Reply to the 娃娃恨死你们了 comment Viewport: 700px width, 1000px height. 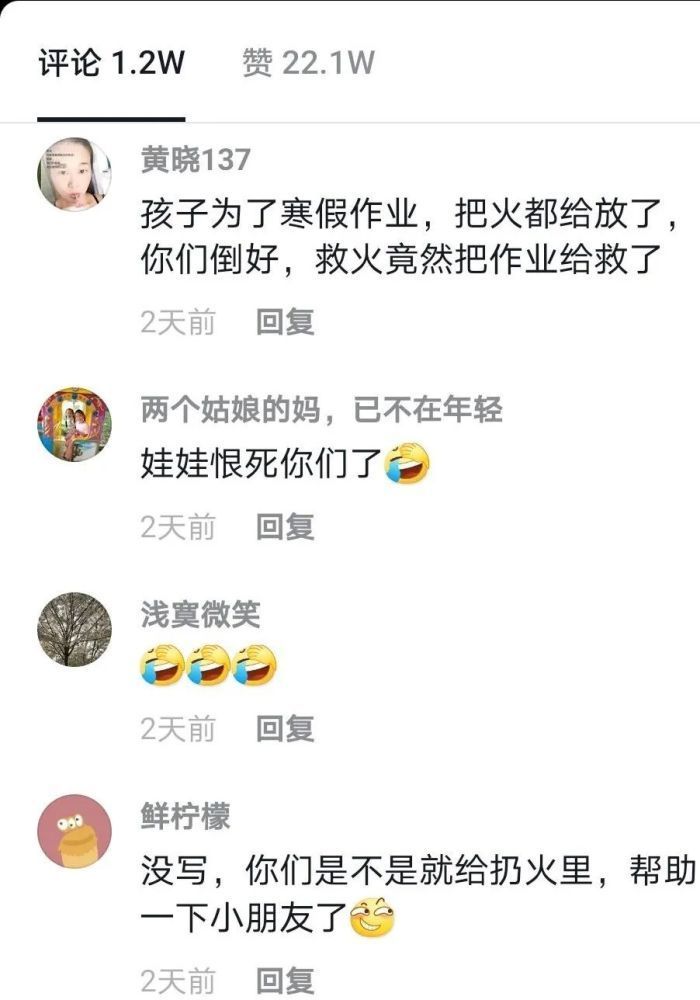click(285, 526)
